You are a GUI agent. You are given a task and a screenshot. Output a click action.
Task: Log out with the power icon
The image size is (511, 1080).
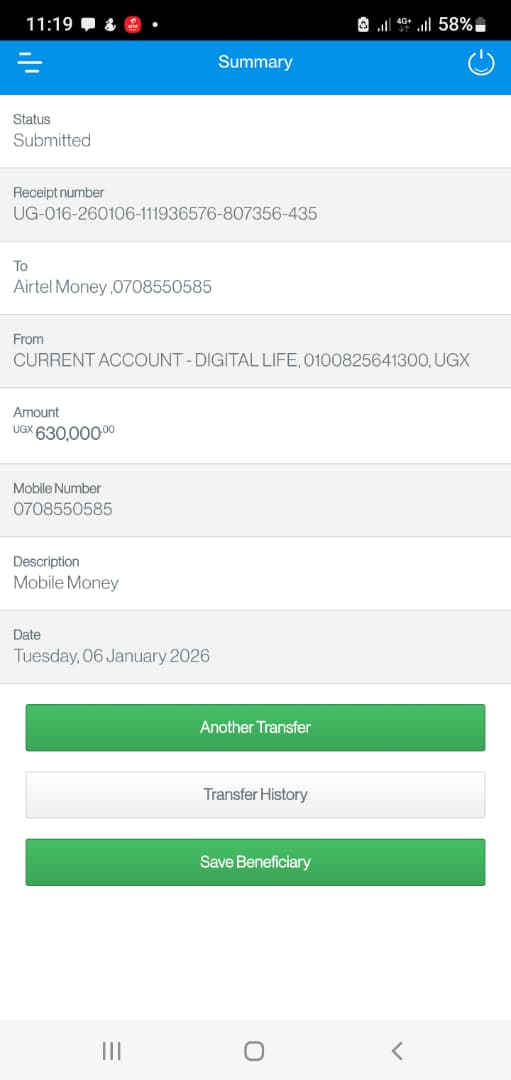pyautogui.click(x=481, y=63)
